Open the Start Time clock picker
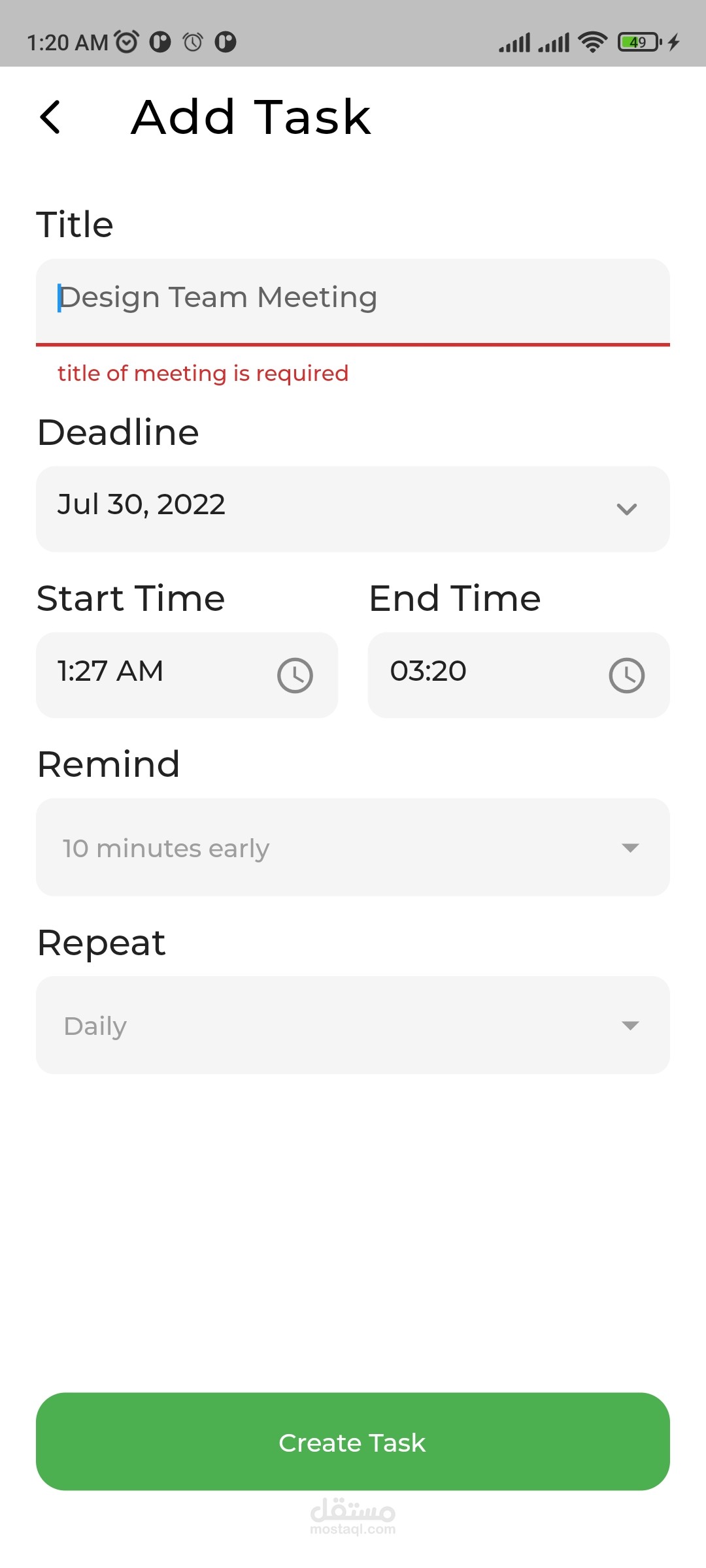The height and width of the screenshot is (1568, 706). click(x=295, y=675)
